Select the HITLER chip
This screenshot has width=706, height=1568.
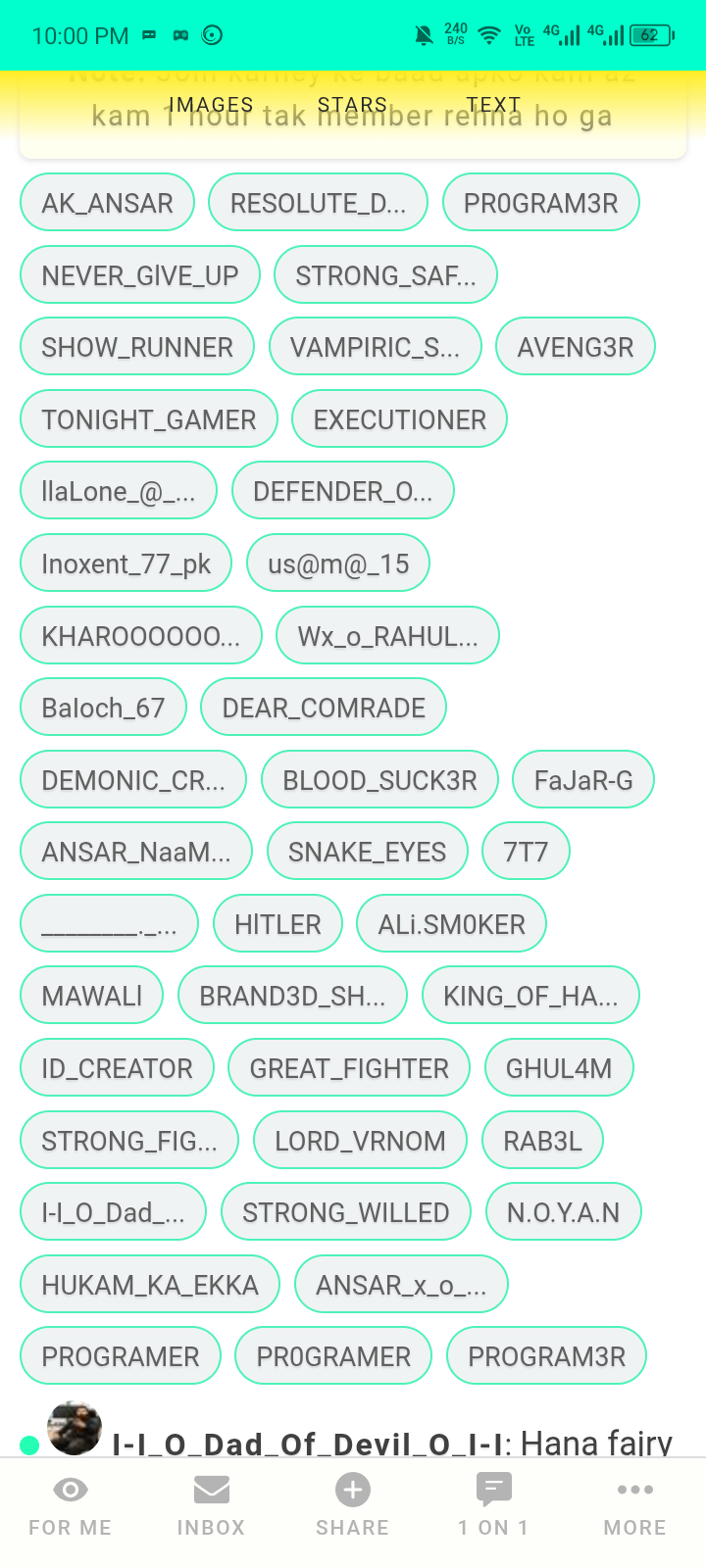pyautogui.click(x=278, y=924)
